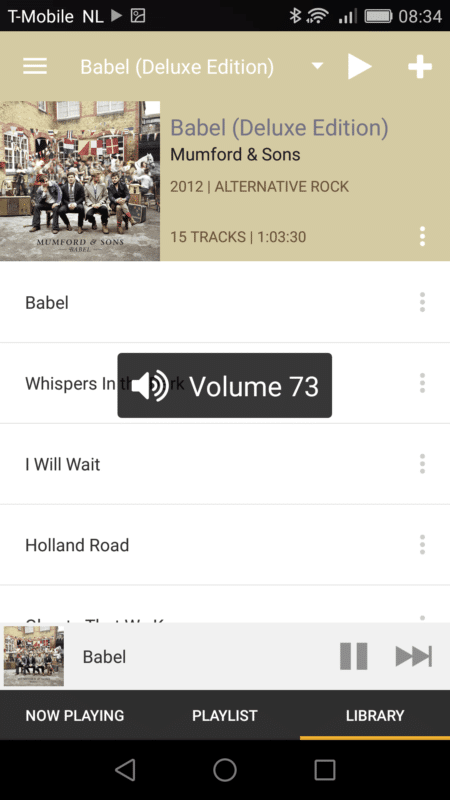The height and width of the screenshot is (800, 450).
Task: Expand the Babel (Deluxe Edition) title dropdown
Action: [x=317, y=66]
